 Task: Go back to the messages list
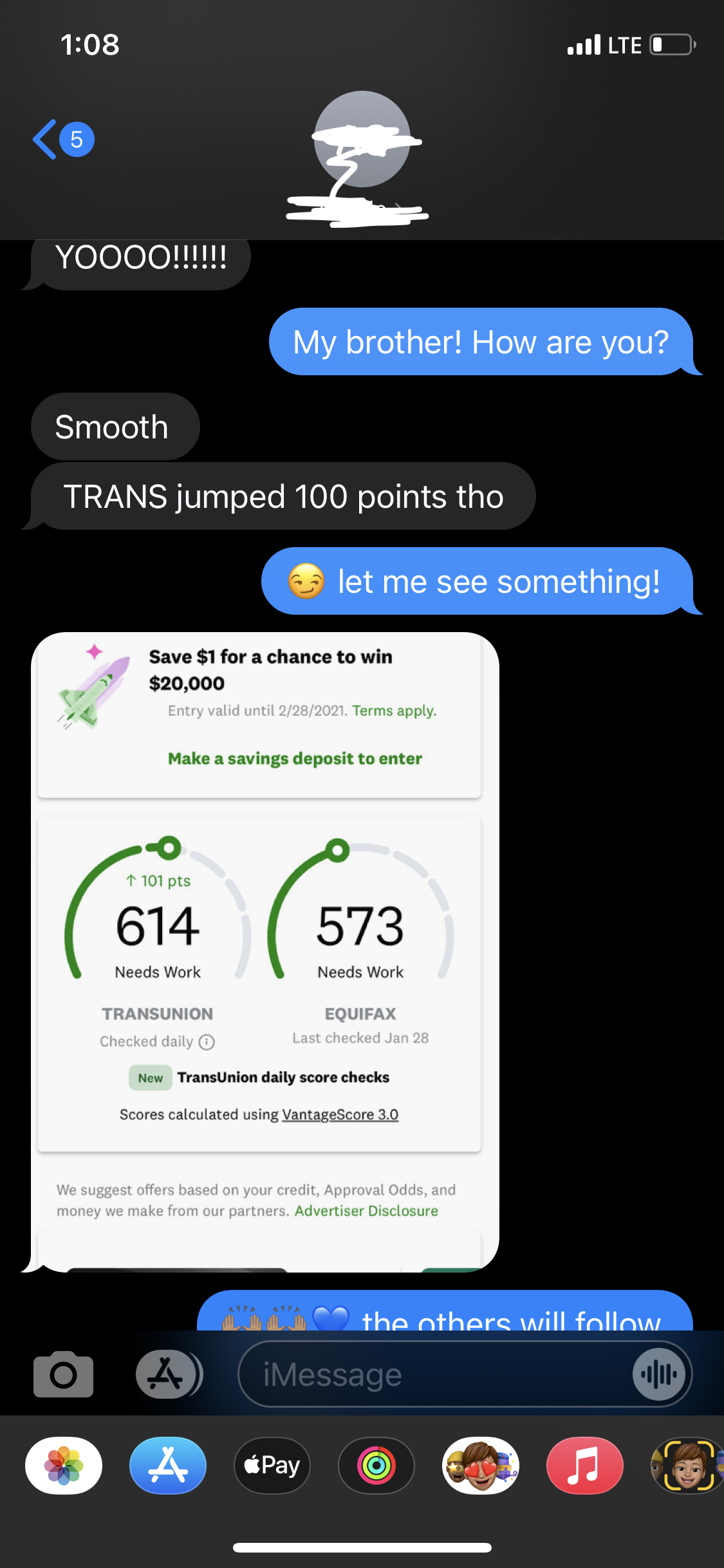pyautogui.click(x=62, y=139)
